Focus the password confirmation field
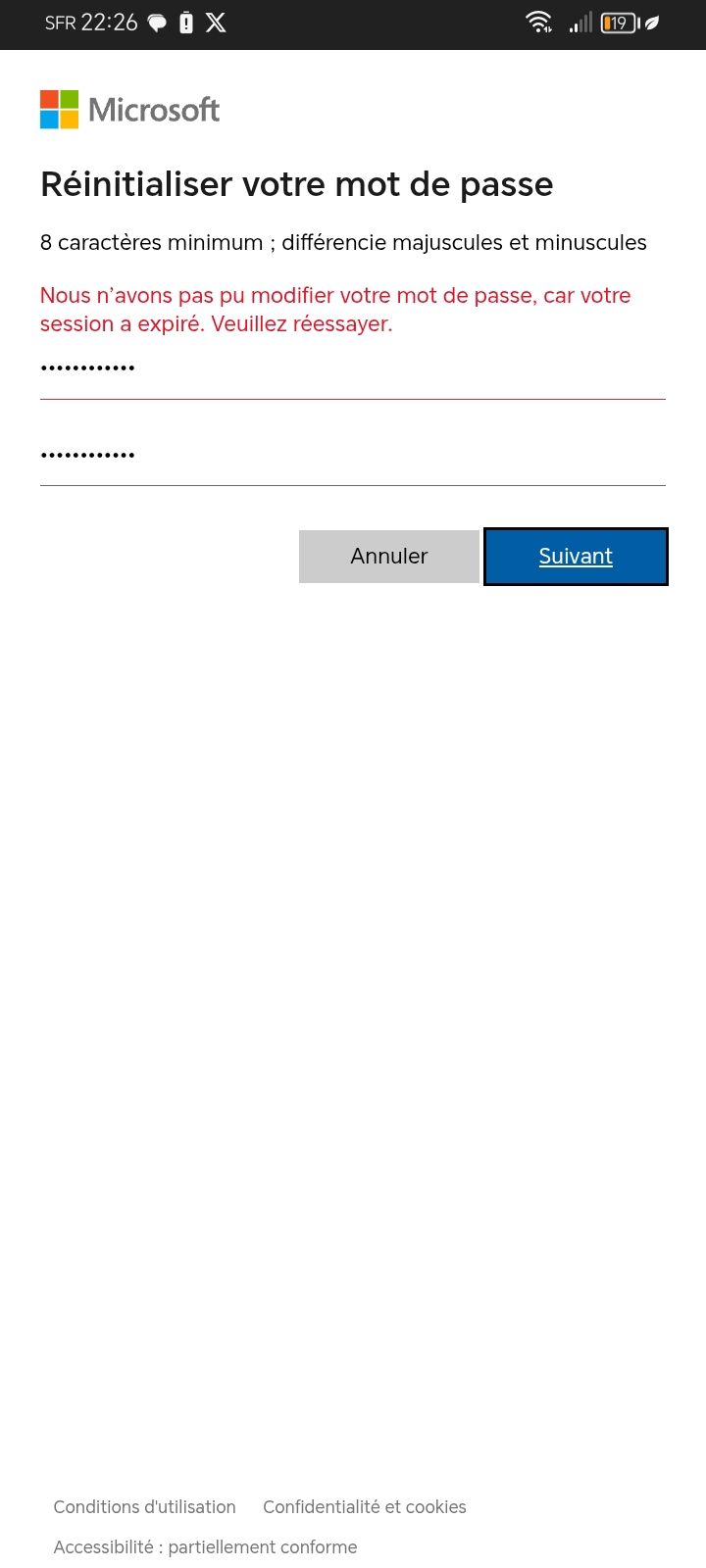 tap(353, 457)
